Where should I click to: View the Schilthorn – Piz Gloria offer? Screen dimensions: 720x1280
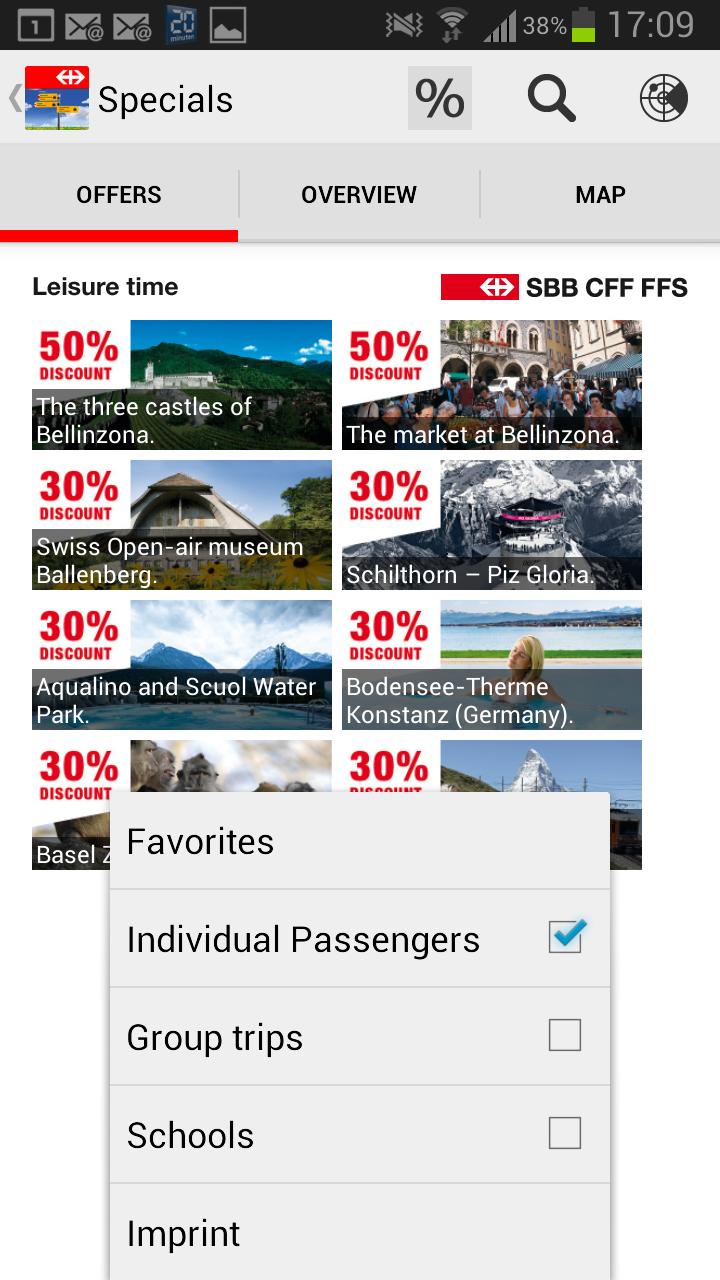(492, 525)
